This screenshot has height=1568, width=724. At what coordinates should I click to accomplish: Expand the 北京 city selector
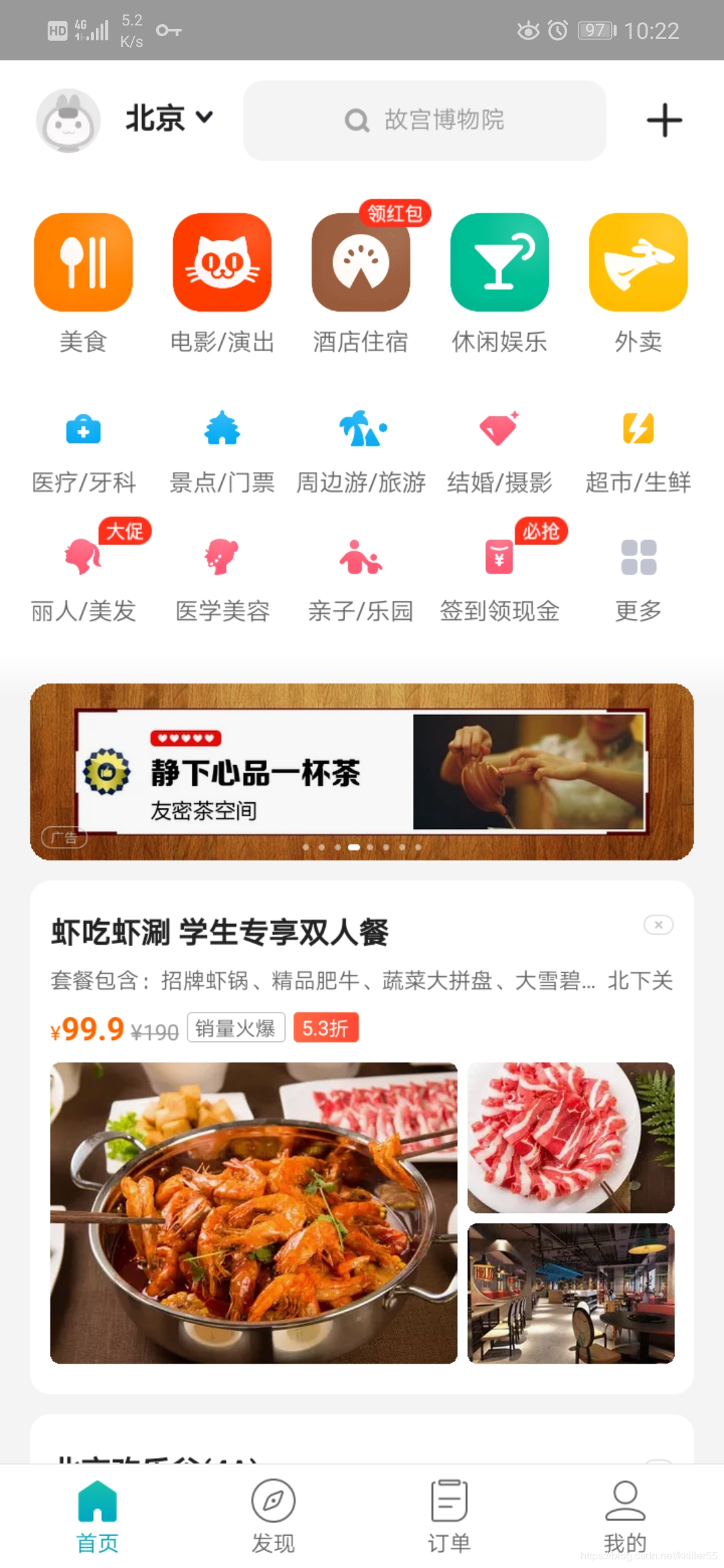(x=169, y=119)
